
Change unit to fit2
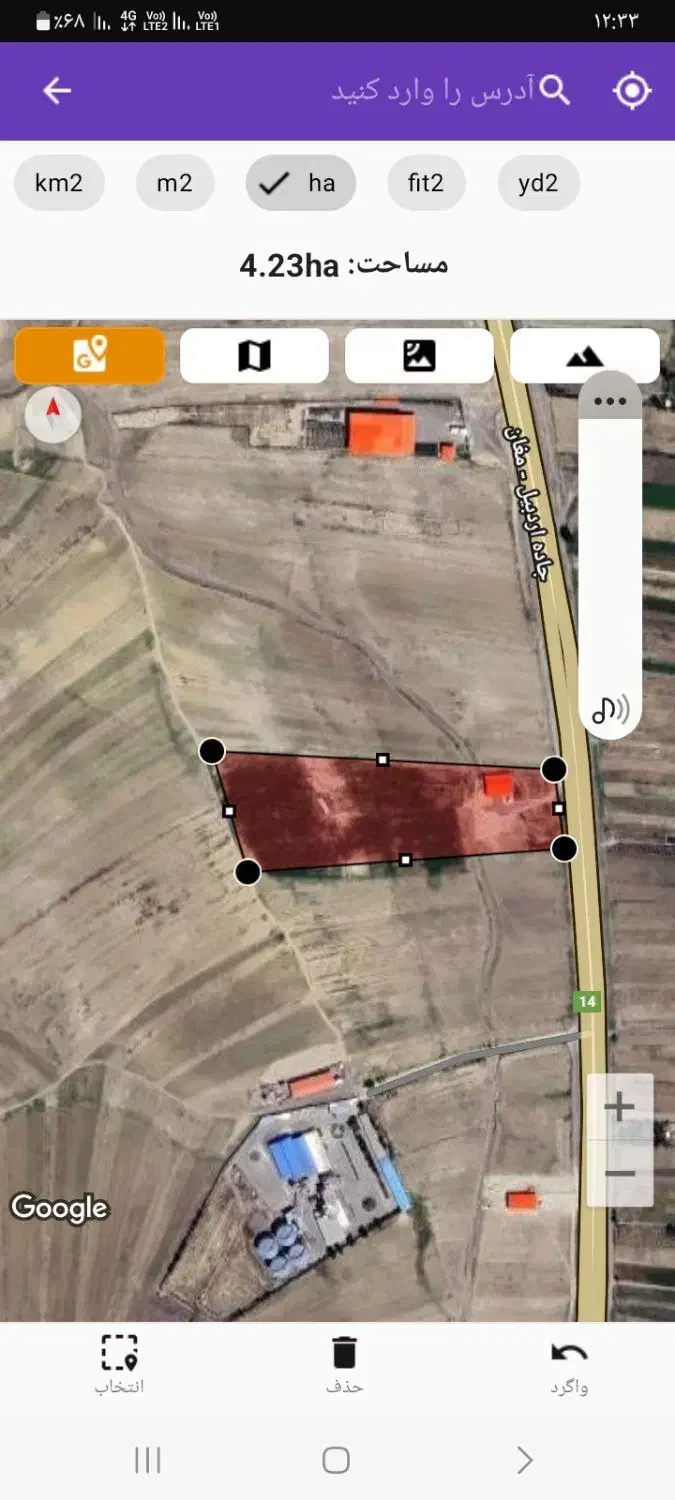pos(426,183)
